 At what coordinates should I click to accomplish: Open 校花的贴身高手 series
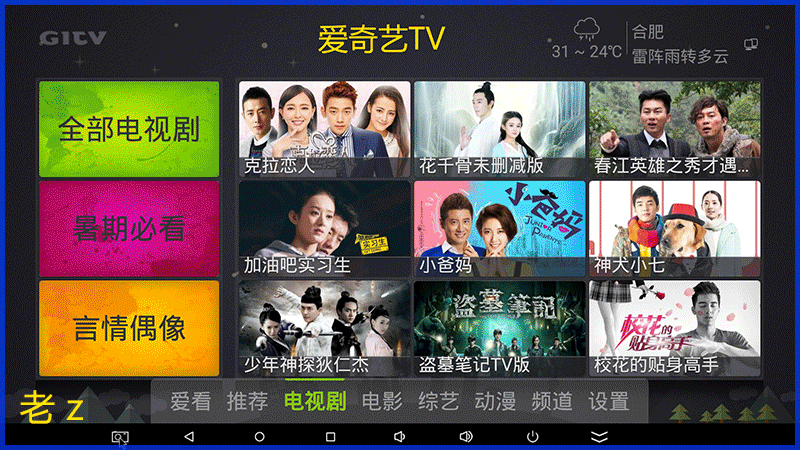pos(674,328)
